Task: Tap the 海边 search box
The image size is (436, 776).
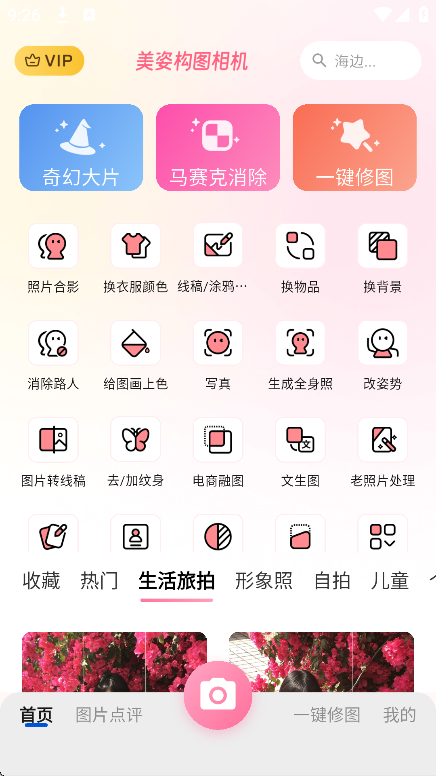Action: pyautogui.click(x=361, y=61)
